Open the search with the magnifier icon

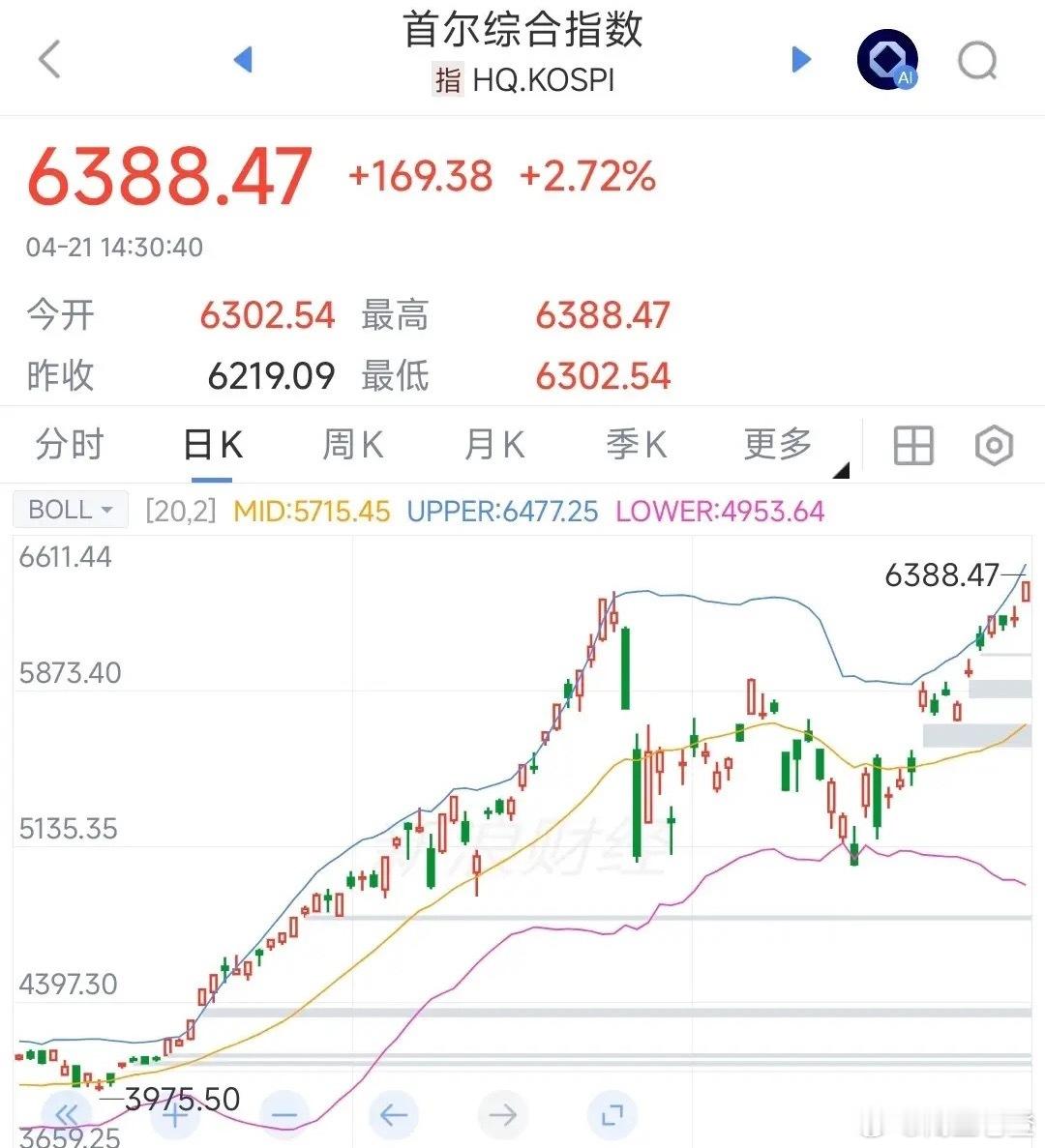click(980, 59)
